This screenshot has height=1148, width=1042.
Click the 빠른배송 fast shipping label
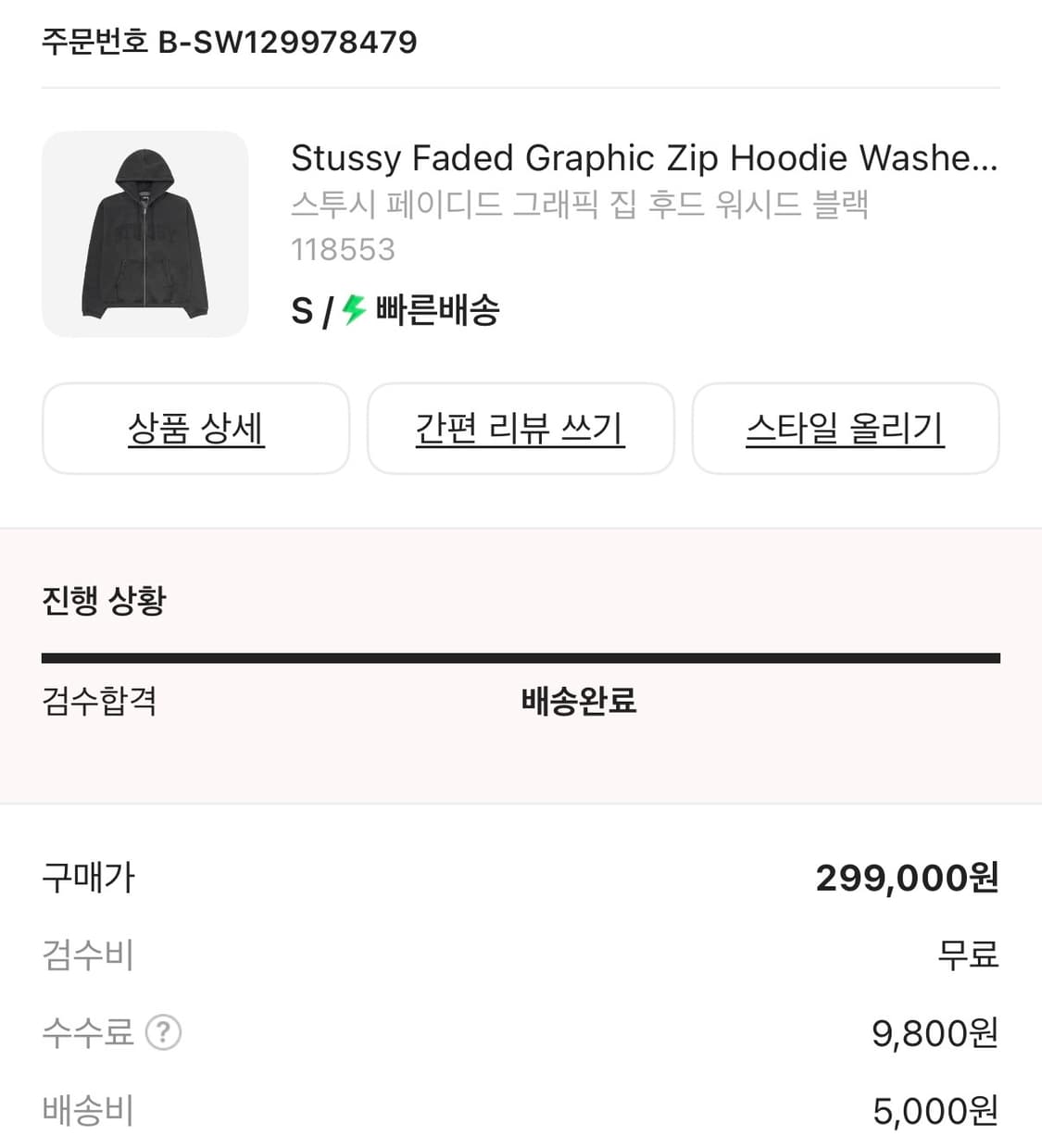click(x=437, y=312)
